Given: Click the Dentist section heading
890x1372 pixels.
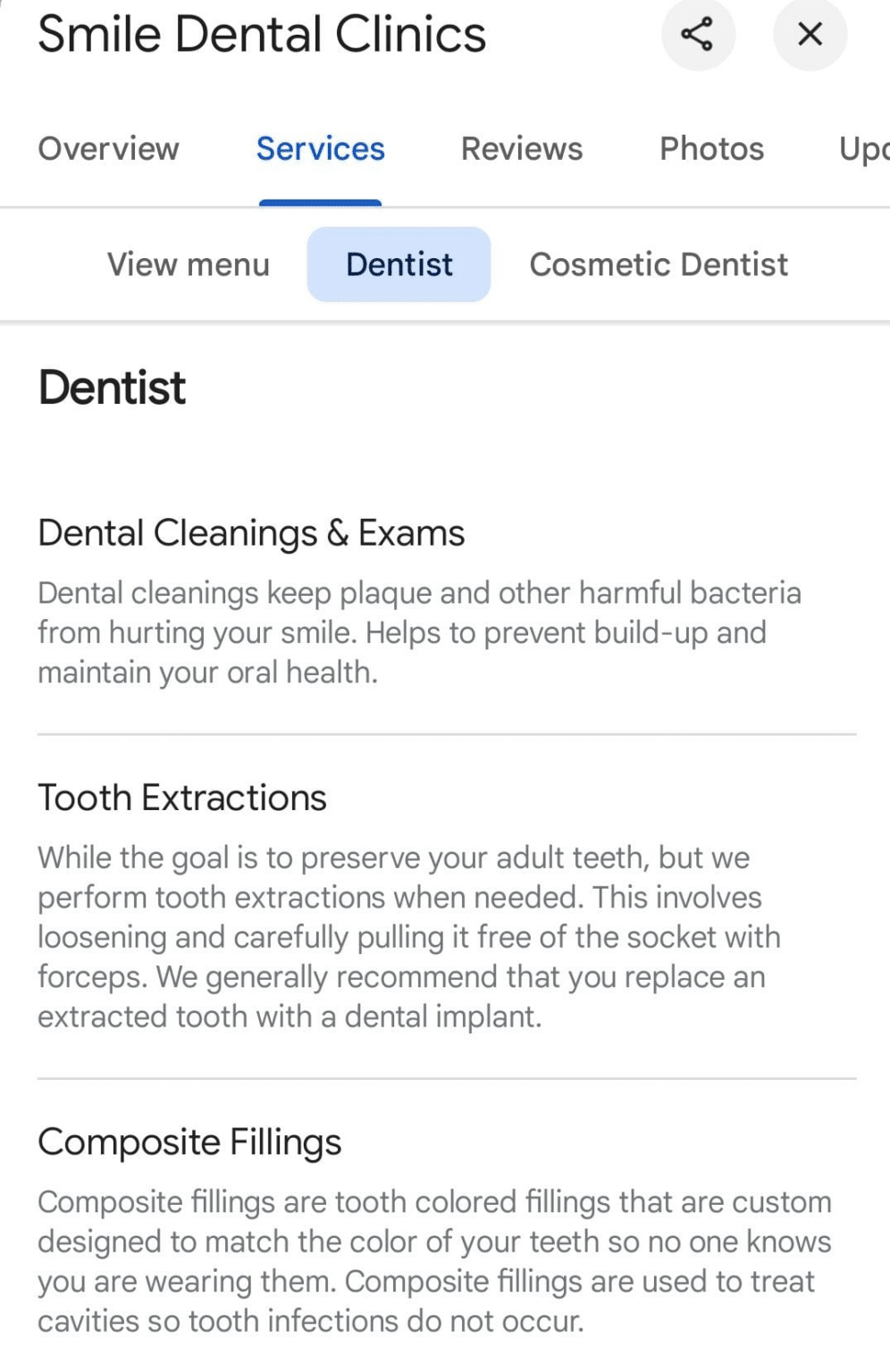Looking at the screenshot, I should click(111, 387).
